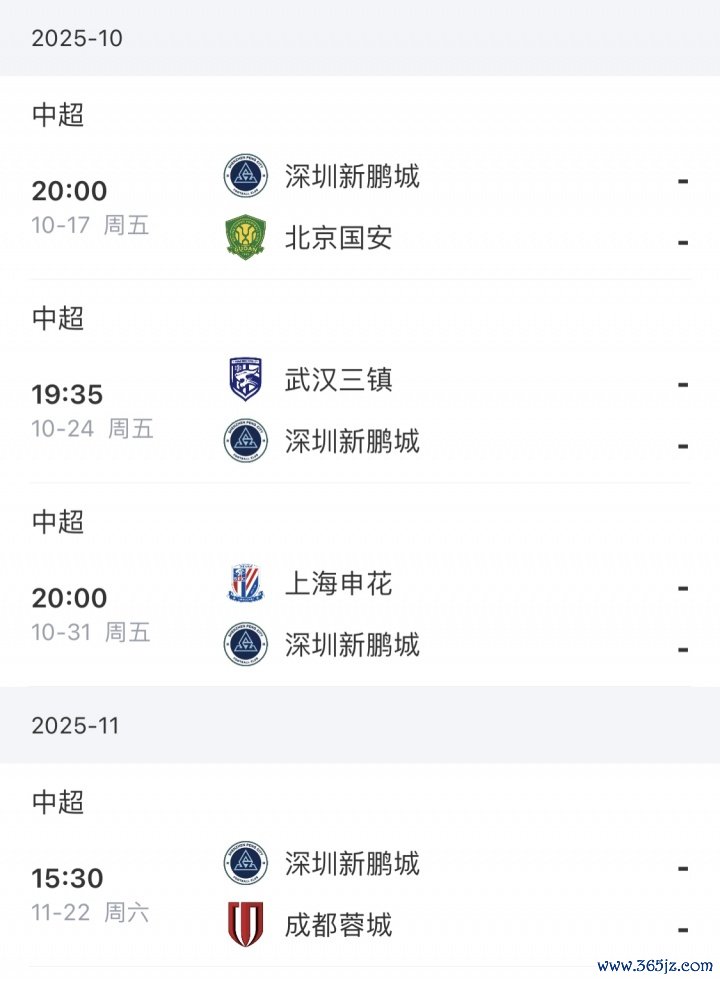Image resolution: width=720 pixels, height=981 pixels.
Task: Open the 深圳新鹏城 vs 北京国安 match
Action: 360,207
